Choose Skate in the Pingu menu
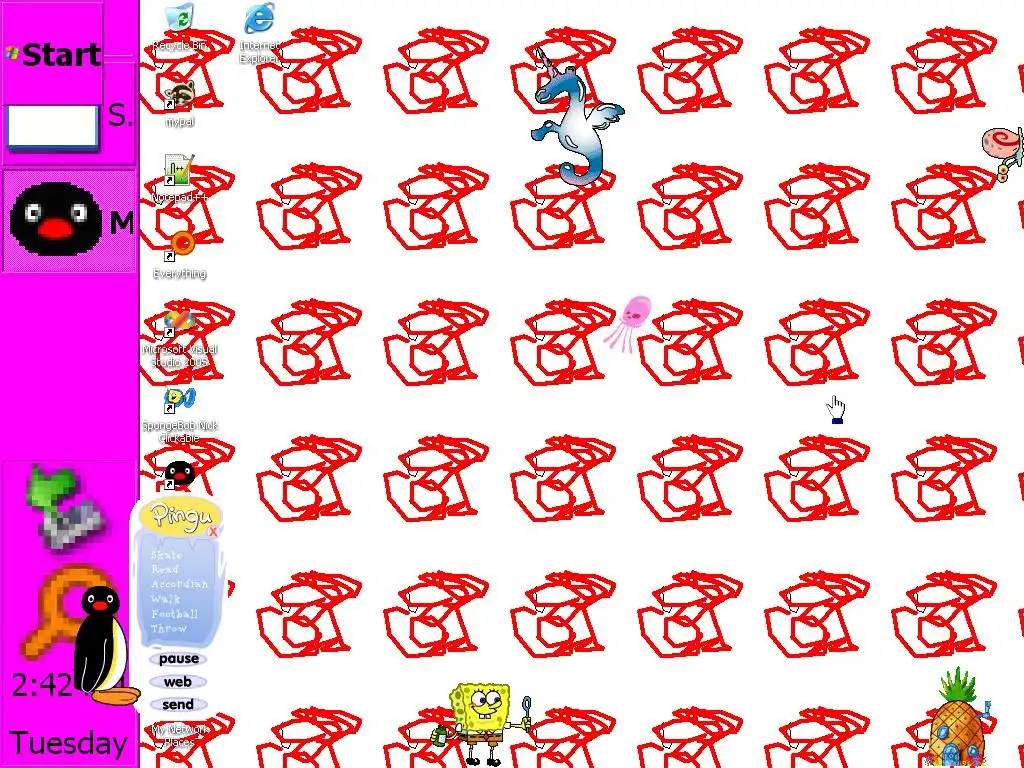 click(166, 555)
